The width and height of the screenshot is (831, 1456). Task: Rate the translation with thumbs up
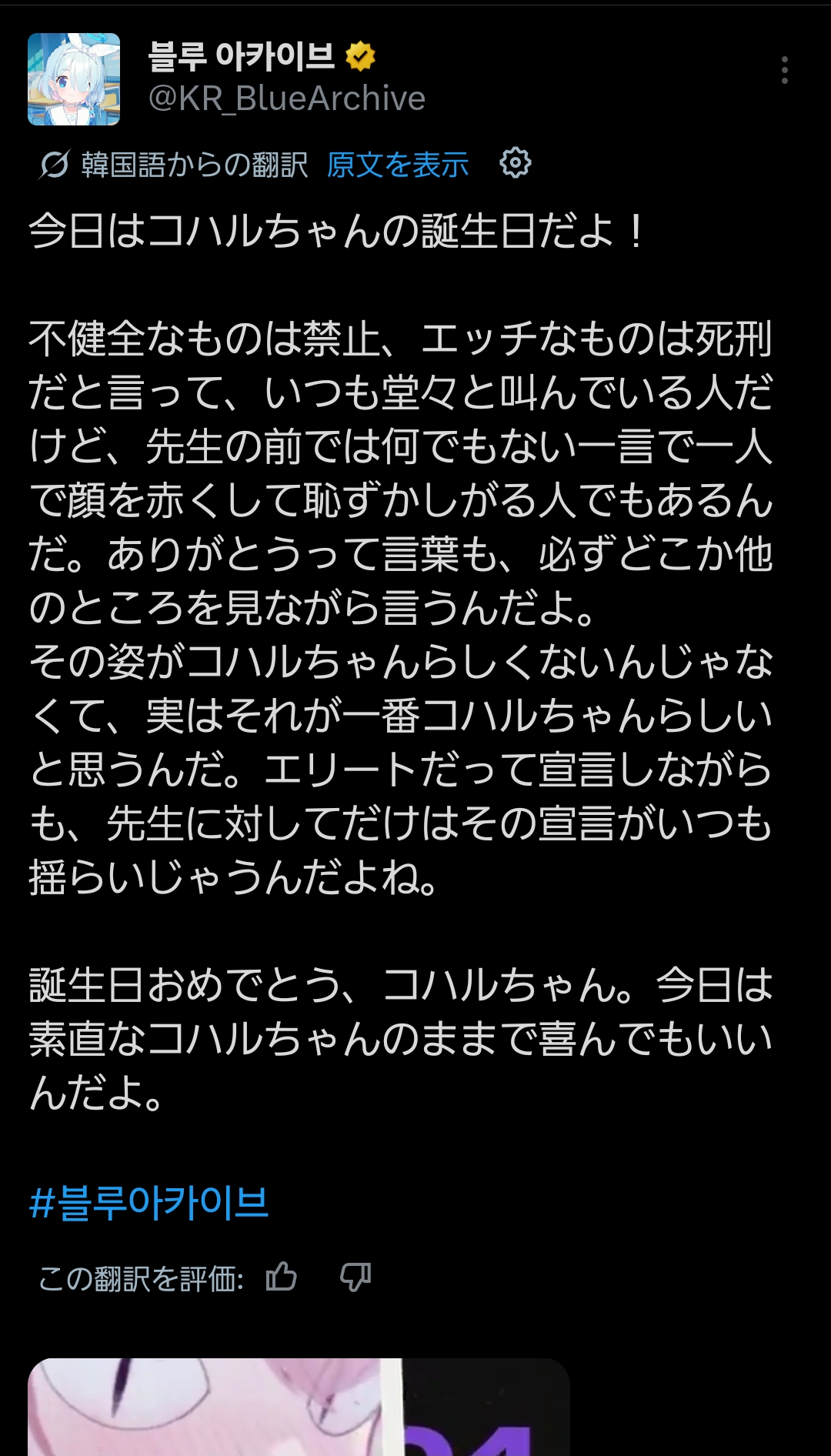[x=281, y=1277]
